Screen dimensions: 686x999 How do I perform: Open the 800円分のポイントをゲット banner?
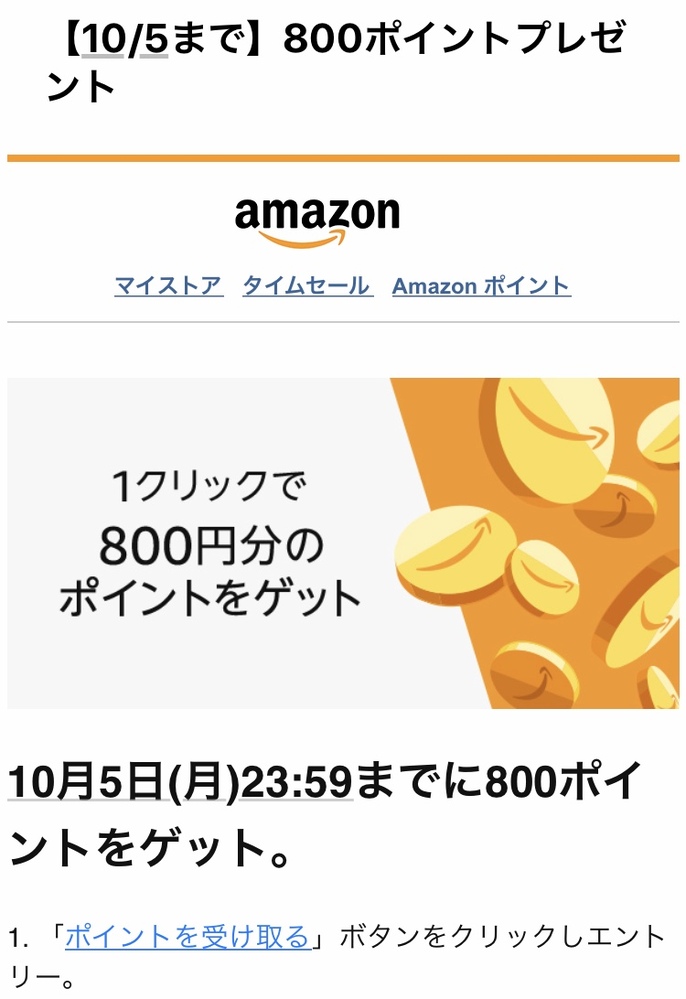pos(343,543)
